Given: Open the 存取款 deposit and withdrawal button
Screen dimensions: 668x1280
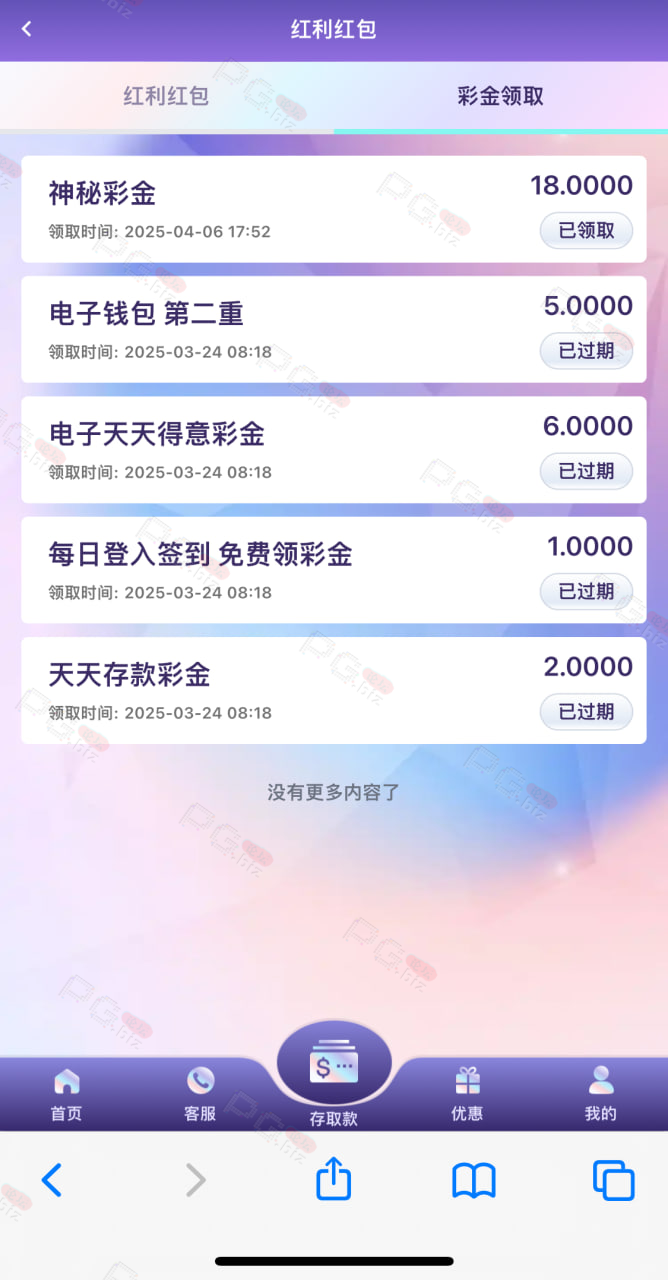Looking at the screenshot, I should pos(334,1077).
